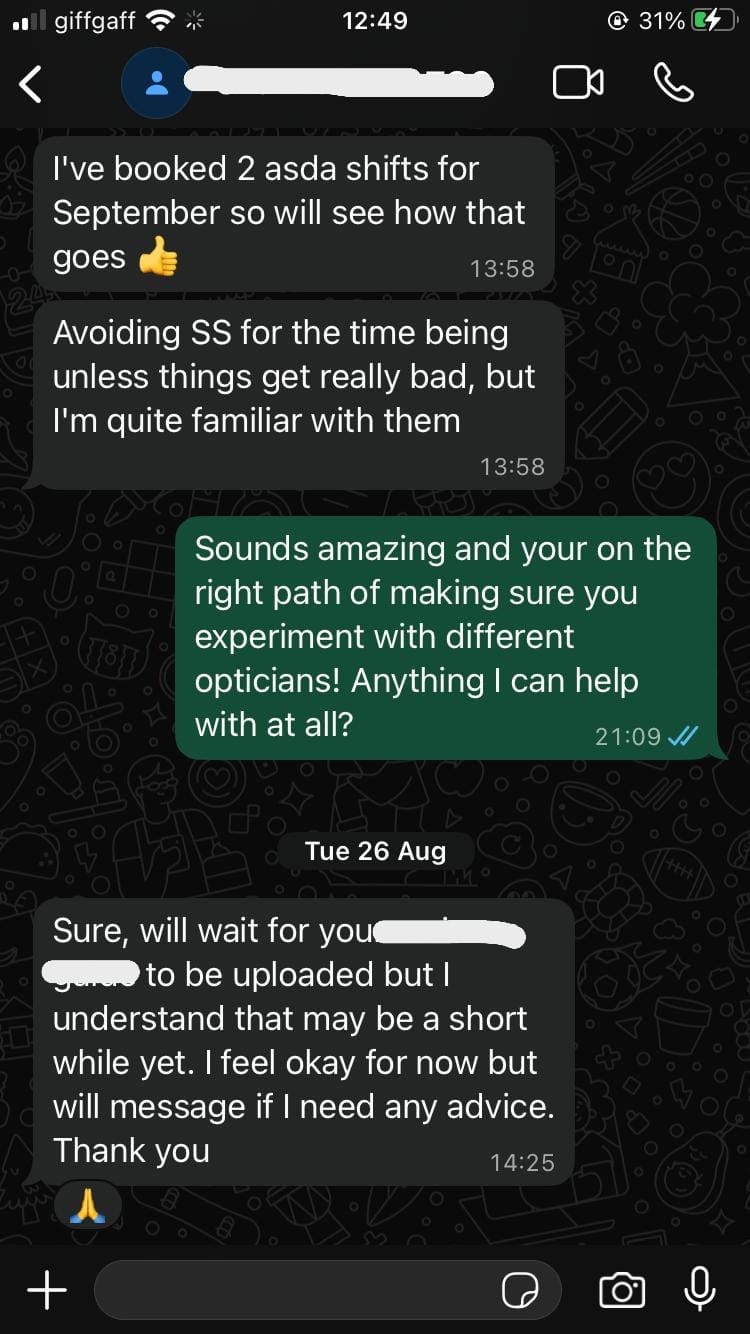Go back to the chats list
Viewport: 750px width, 1334px height.
[31, 84]
